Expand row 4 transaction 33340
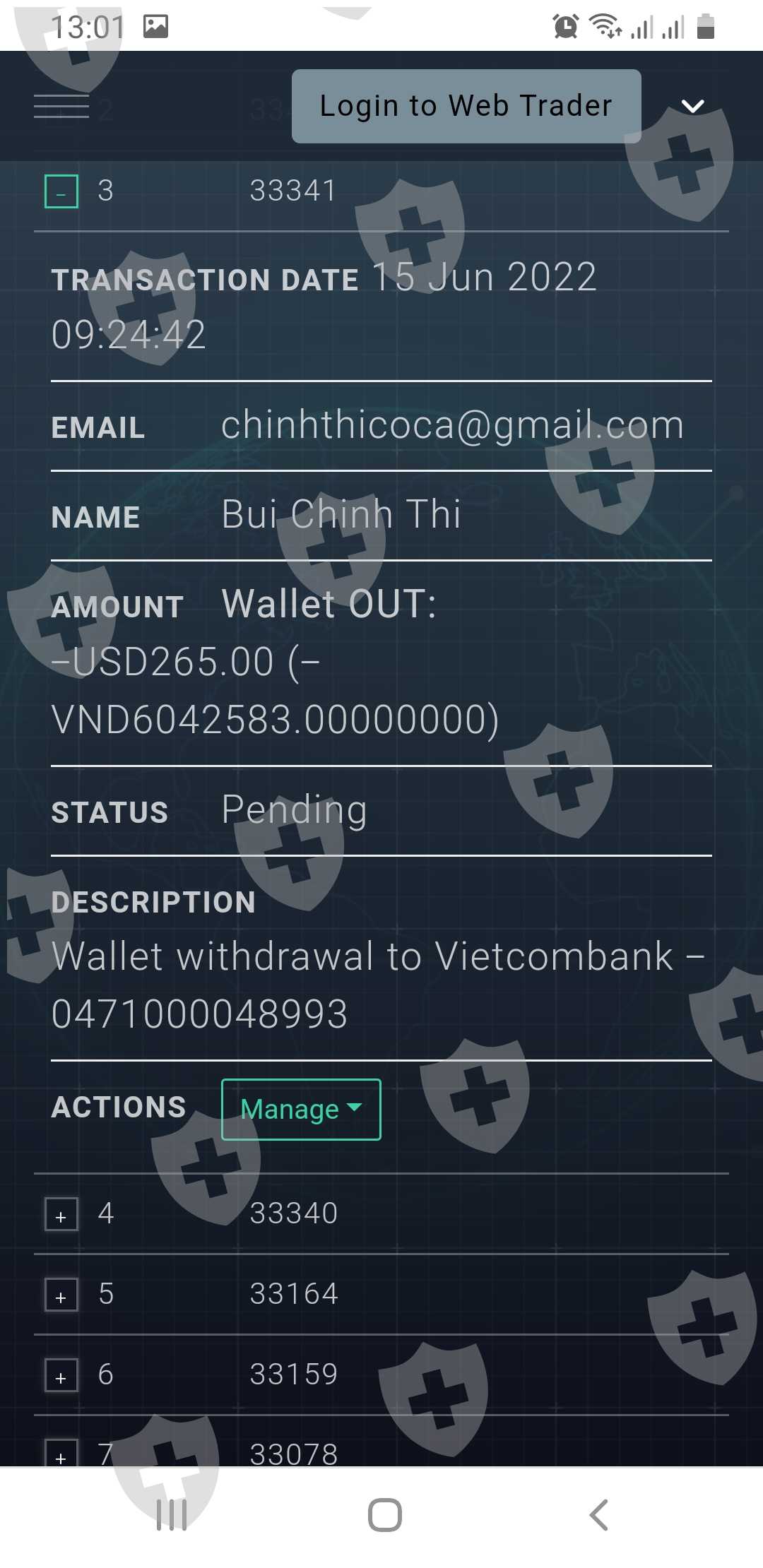Image resolution: width=763 pixels, height=1568 pixels. (61, 1214)
